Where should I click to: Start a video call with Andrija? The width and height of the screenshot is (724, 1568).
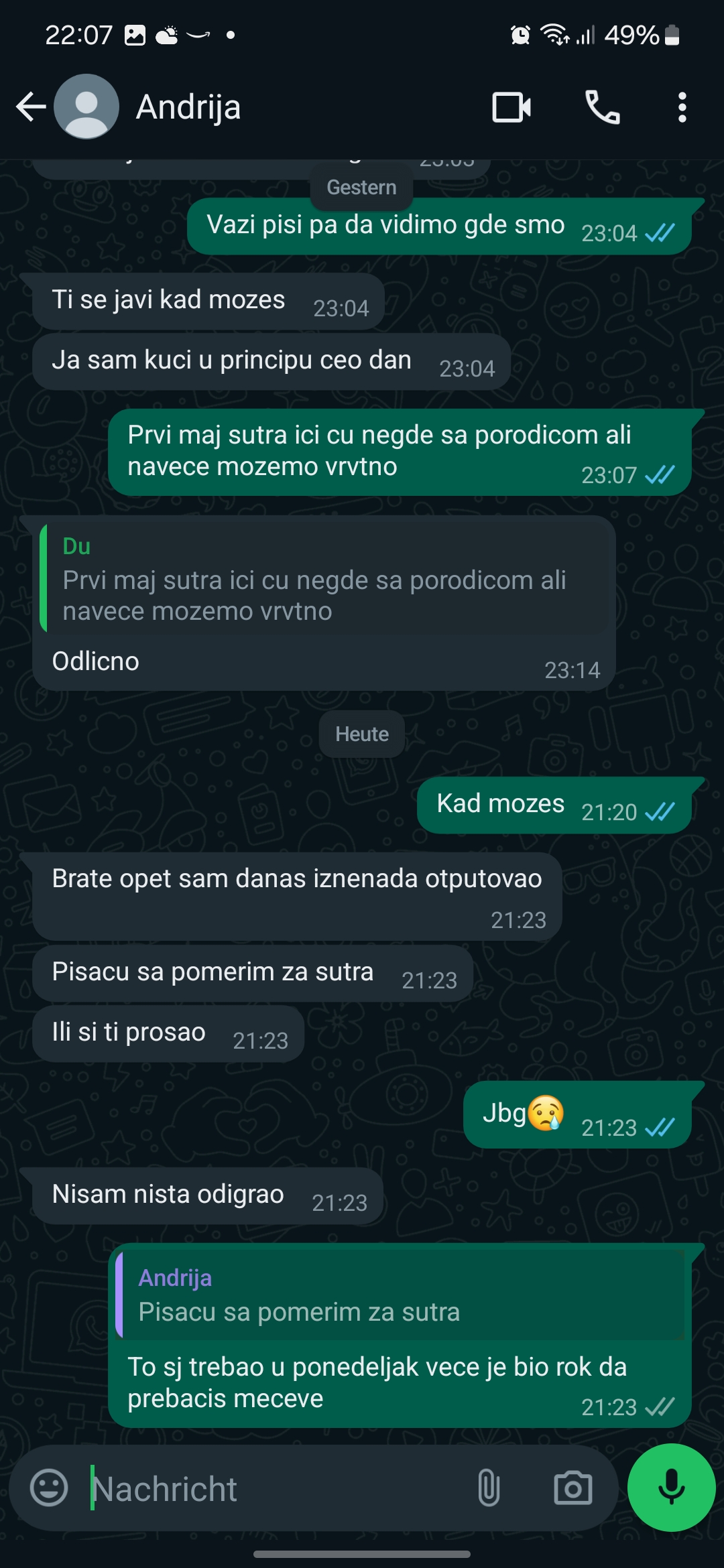click(x=512, y=107)
